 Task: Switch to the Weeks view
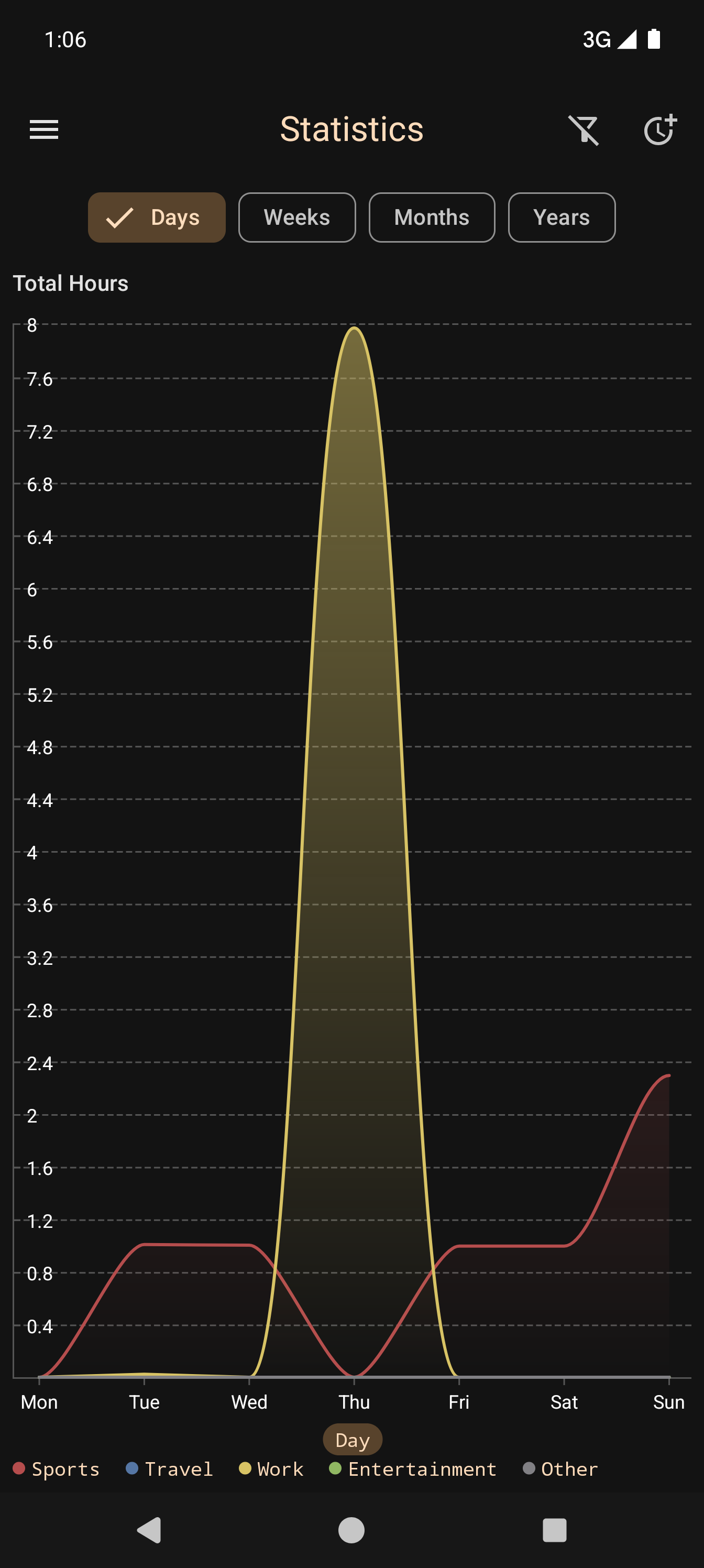(297, 217)
